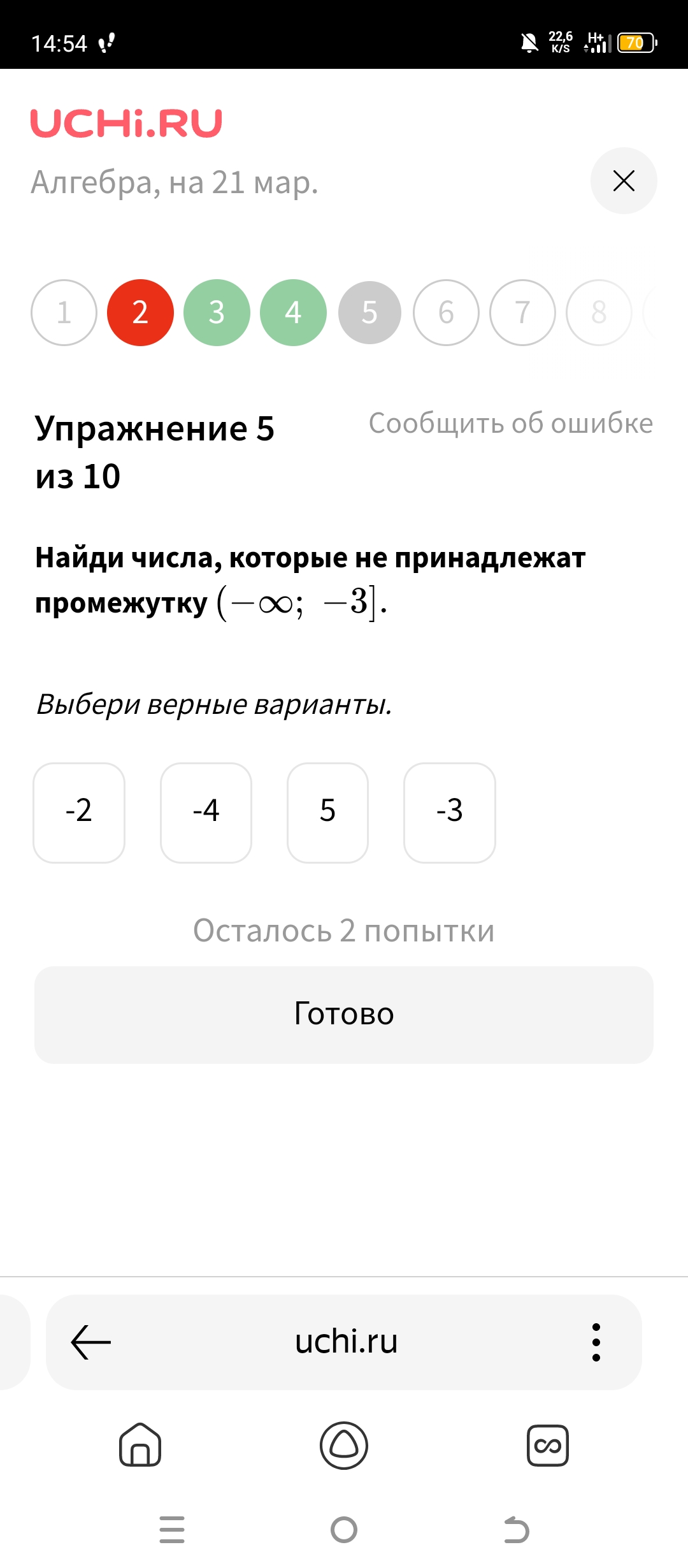Image resolution: width=688 pixels, height=1568 pixels.
Task: Launch Alice assistant icon
Action: pyautogui.click(x=344, y=1445)
